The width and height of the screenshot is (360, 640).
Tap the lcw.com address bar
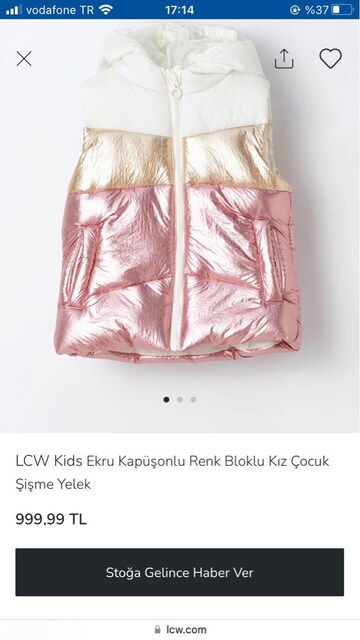tap(180, 629)
